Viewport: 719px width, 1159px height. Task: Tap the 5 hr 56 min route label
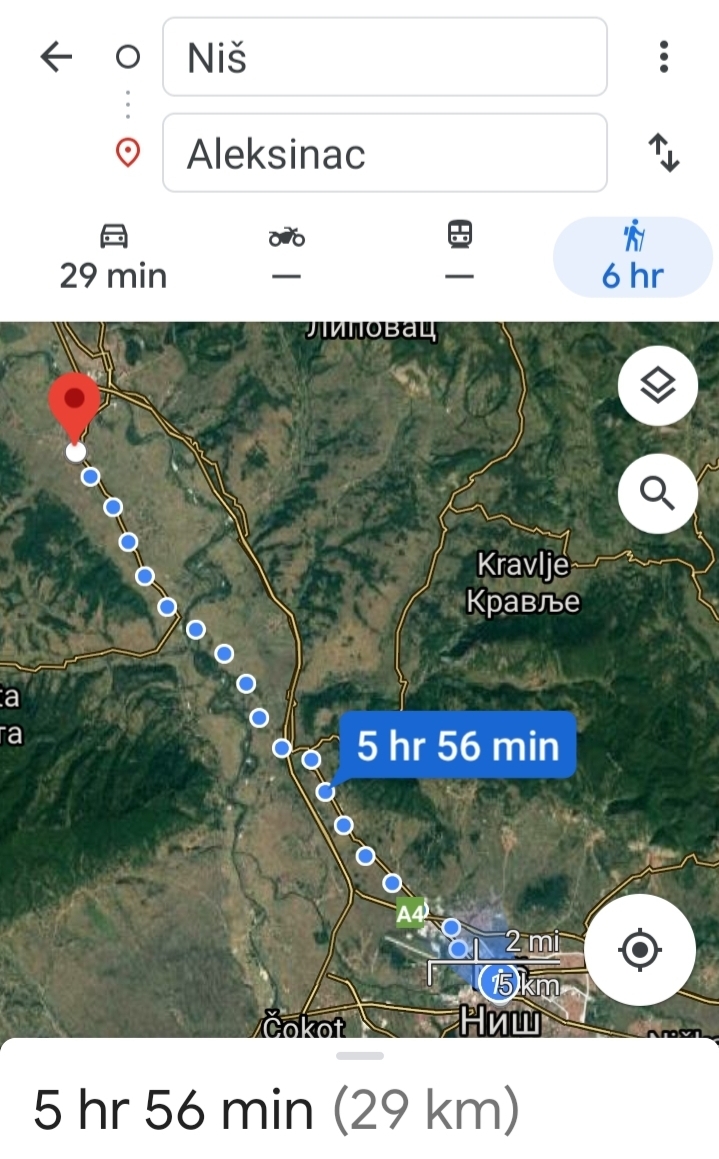click(x=457, y=746)
